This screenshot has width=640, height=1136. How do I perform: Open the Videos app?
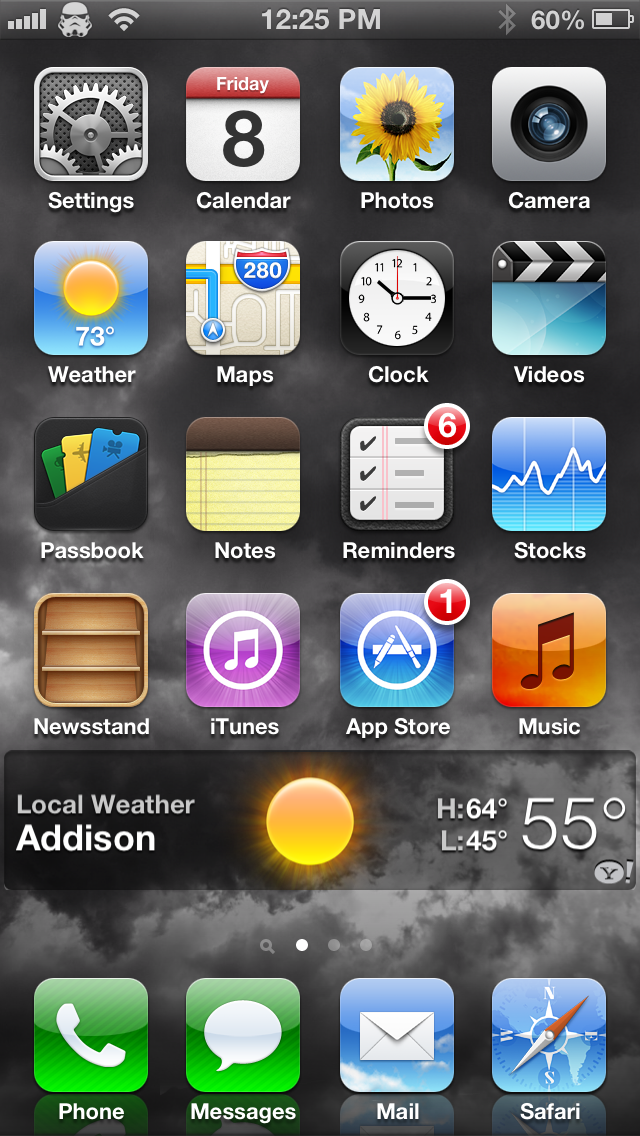(549, 298)
